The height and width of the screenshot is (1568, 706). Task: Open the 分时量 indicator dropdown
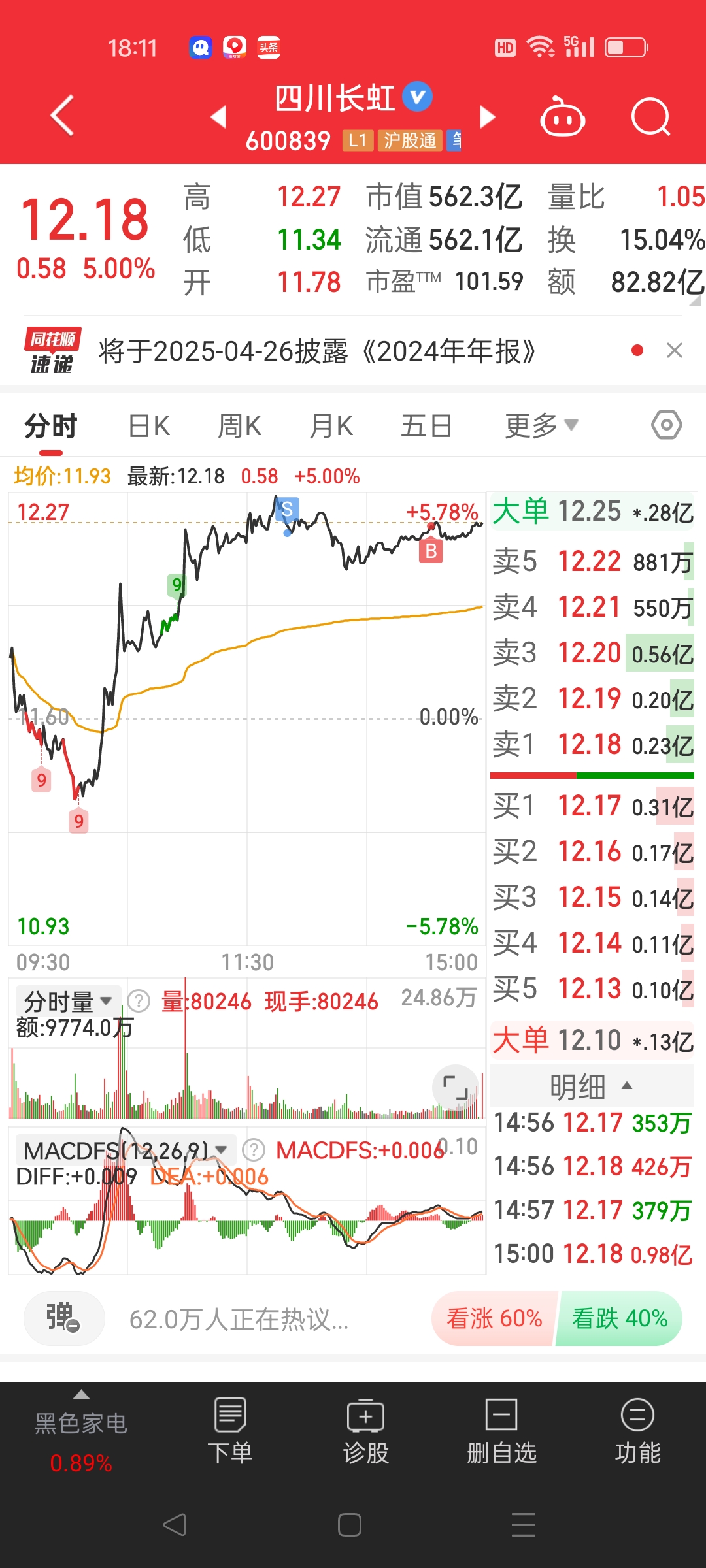click(x=67, y=1000)
